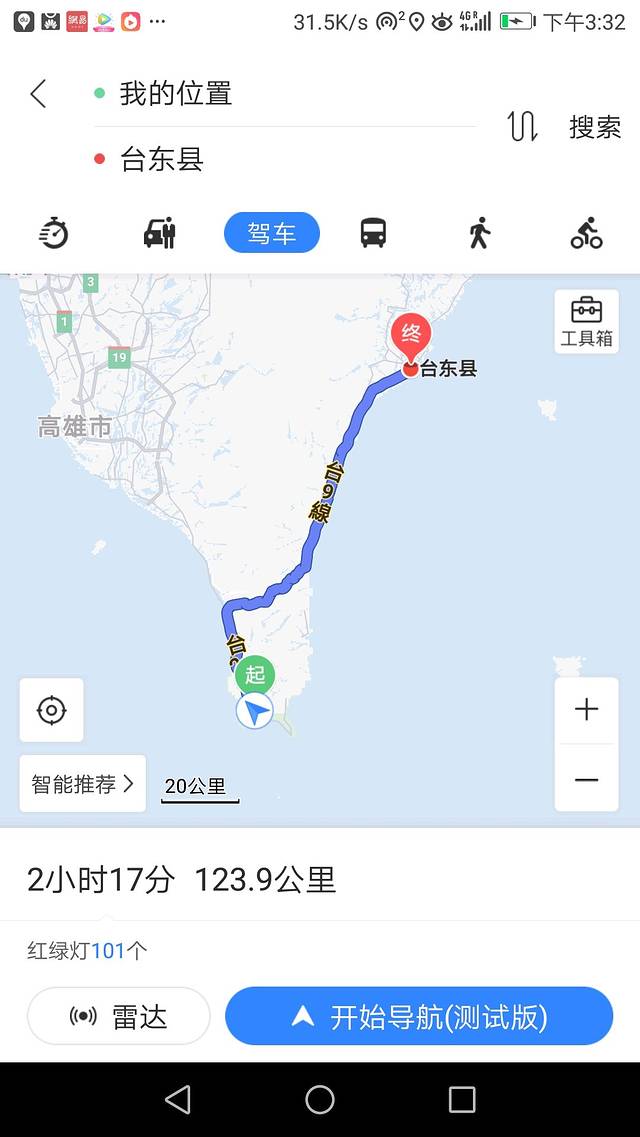Tap the 搜索 button
640x1137 pixels.
pos(595,127)
